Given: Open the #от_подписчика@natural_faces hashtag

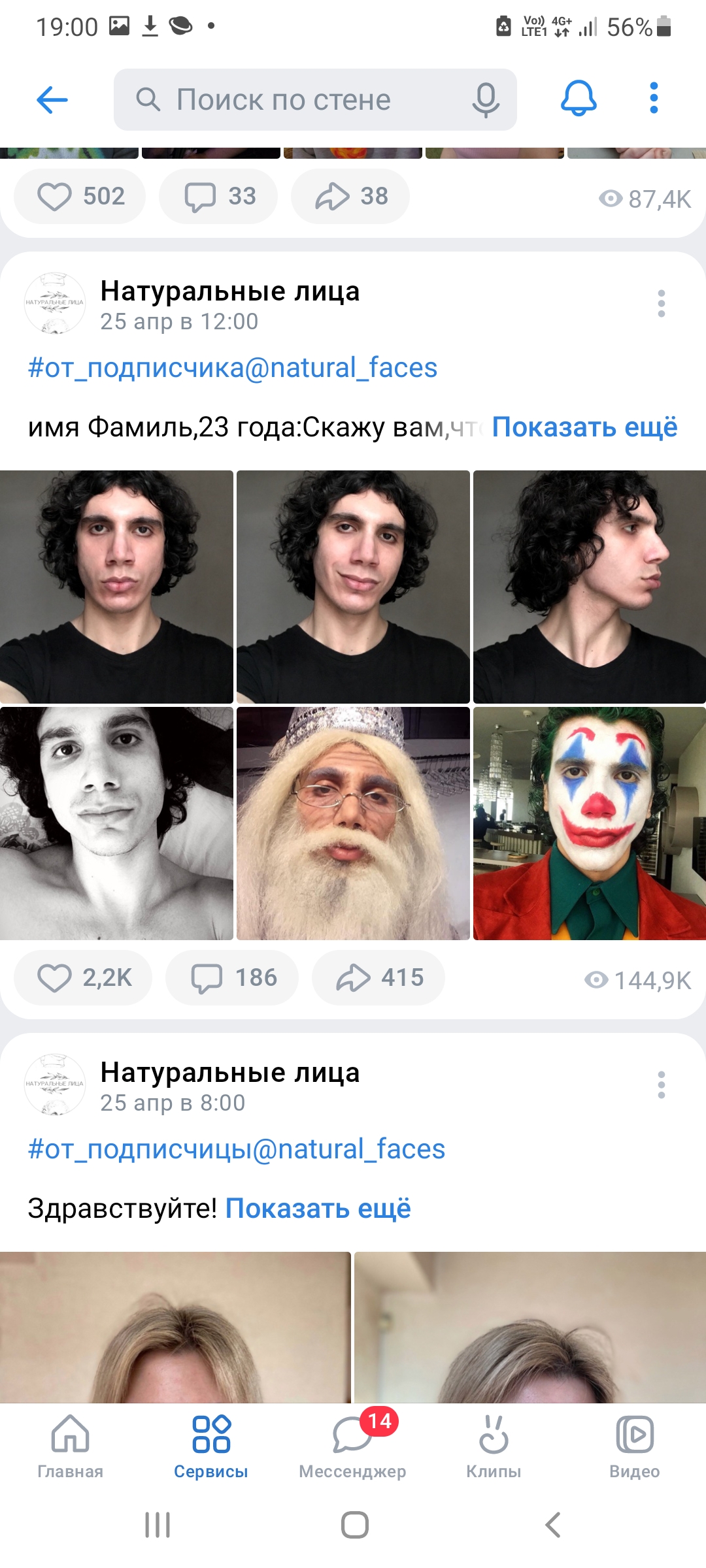Looking at the screenshot, I should (233, 368).
